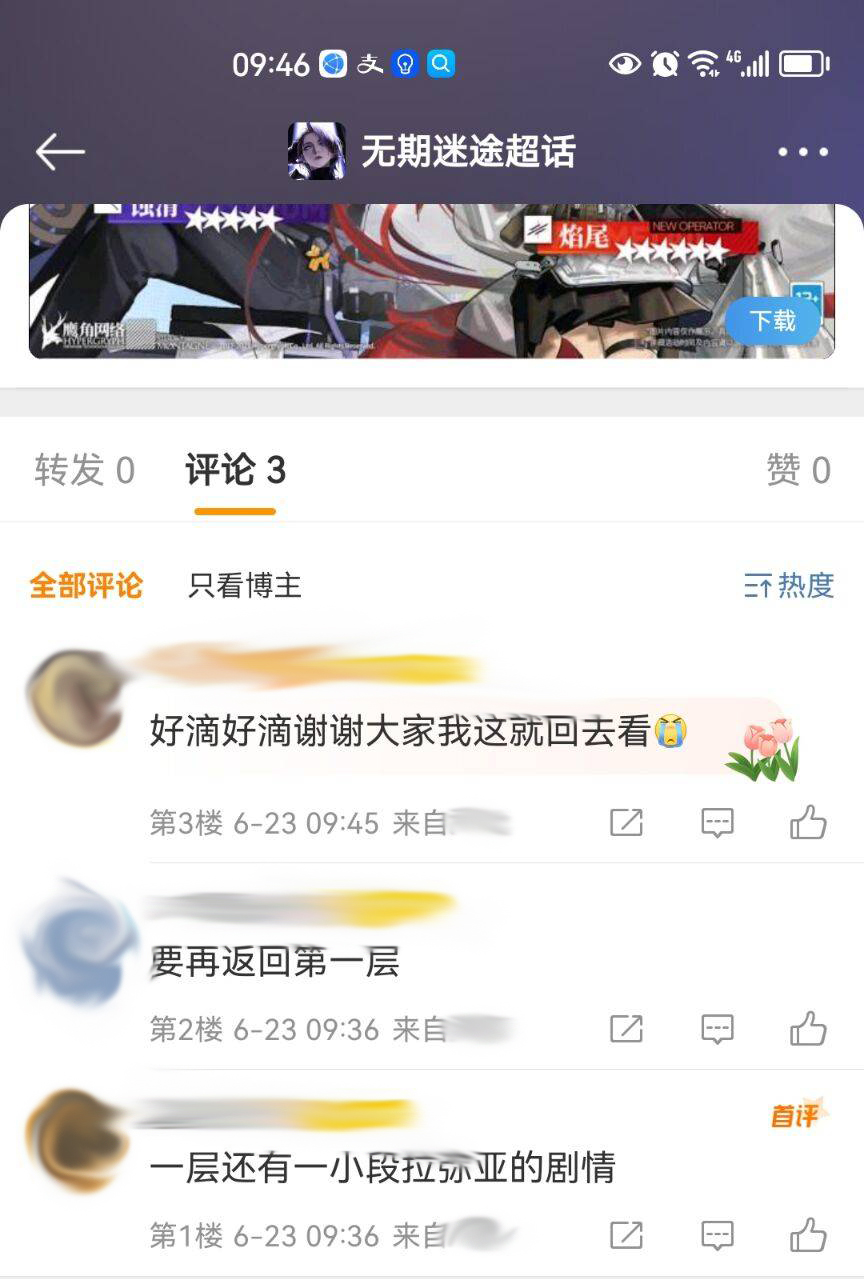Repost the 第2楼 comment
Viewport: 864px width, 1279px height.
point(626,1029)
